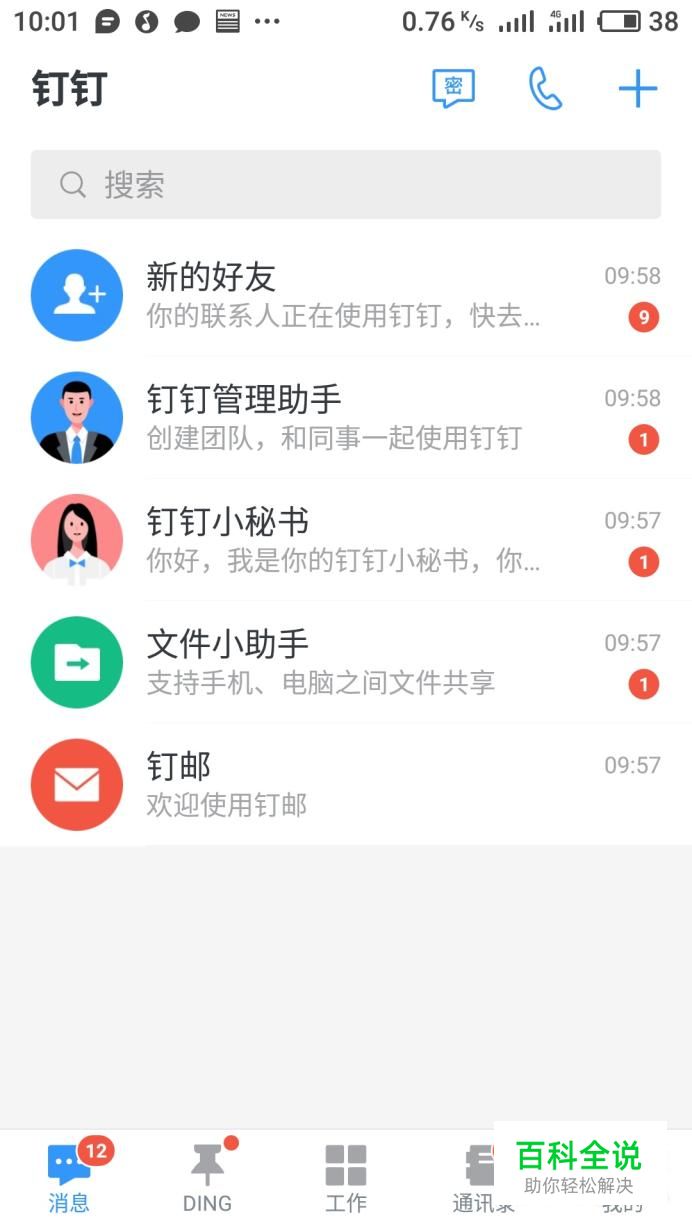
Task: Open the 钉邮 mail conversation
Action: (345, 784)
